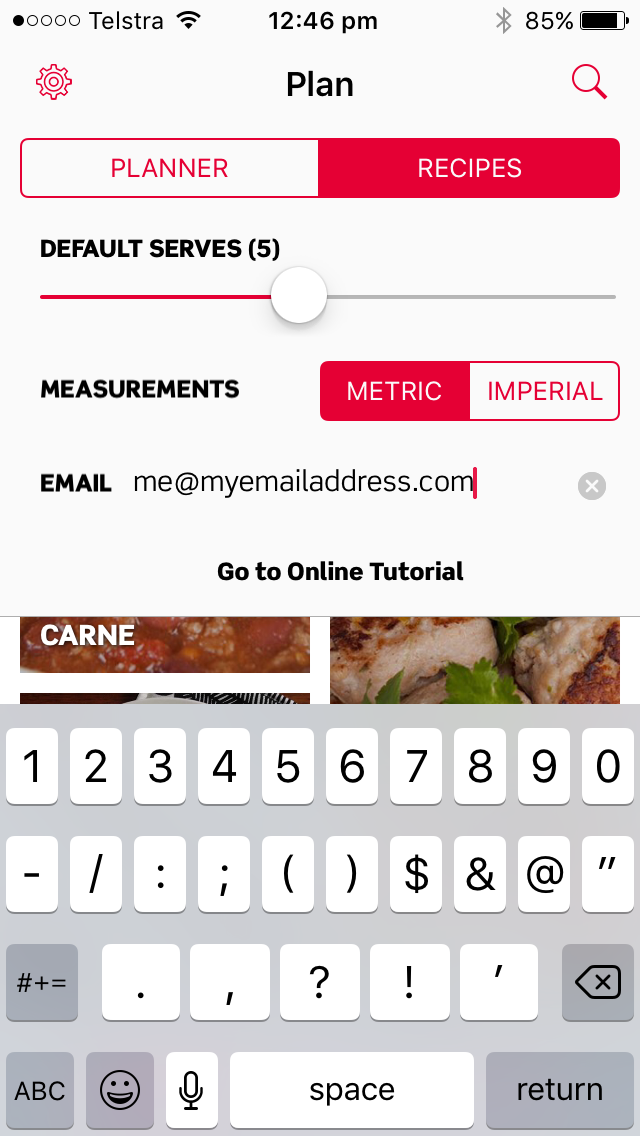
Task: Switch measurements to Imperial
Action: pos(544,391)
